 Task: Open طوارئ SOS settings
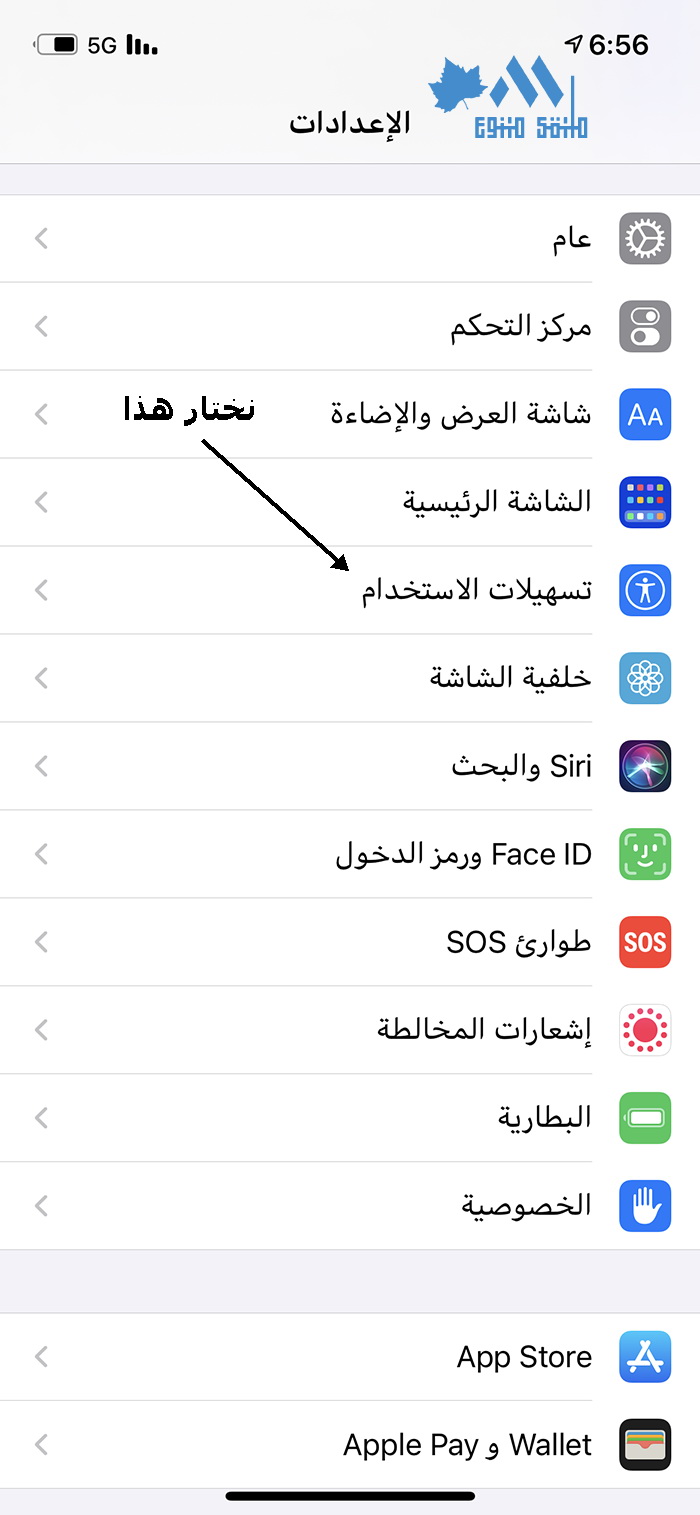click(x=350, y=942)
